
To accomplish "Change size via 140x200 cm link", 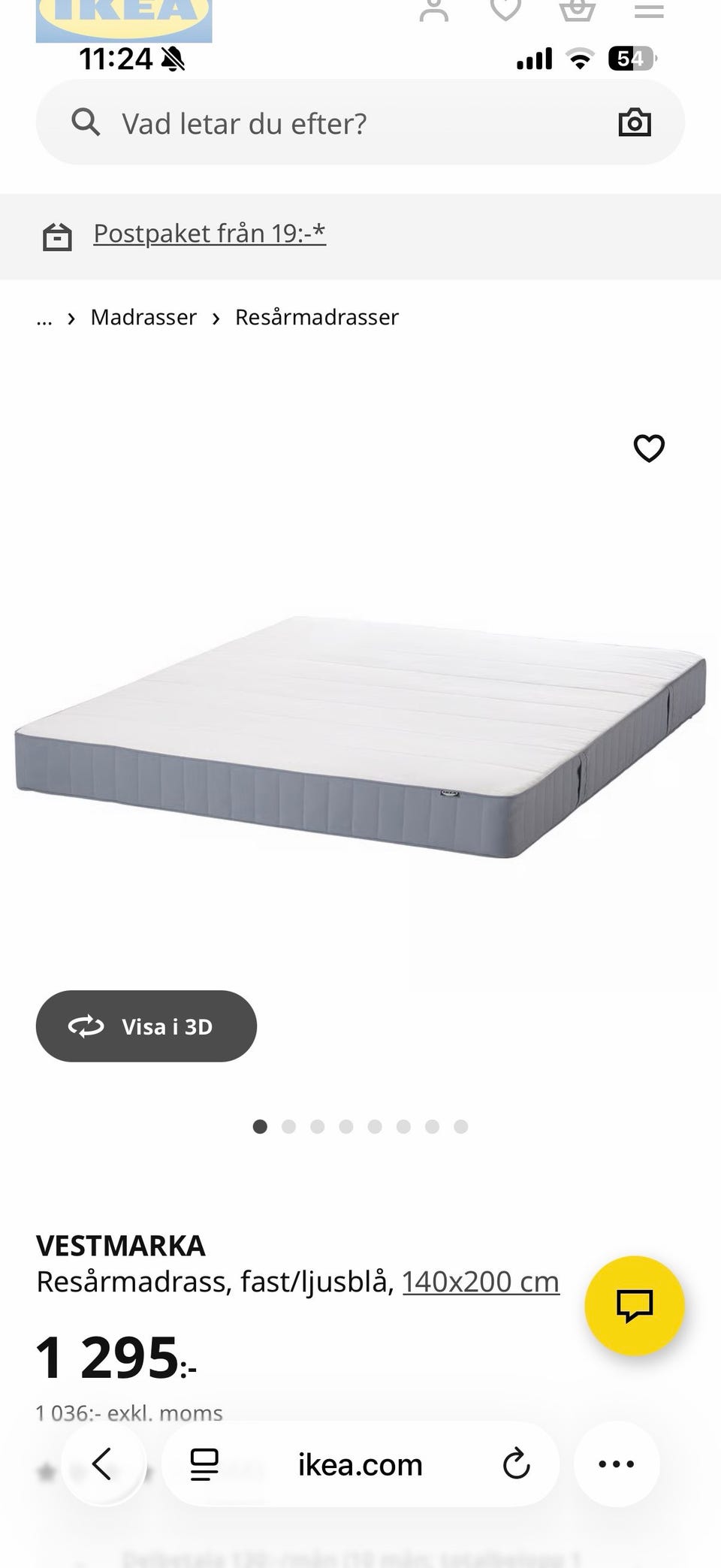I will (x=481, y=1281).
